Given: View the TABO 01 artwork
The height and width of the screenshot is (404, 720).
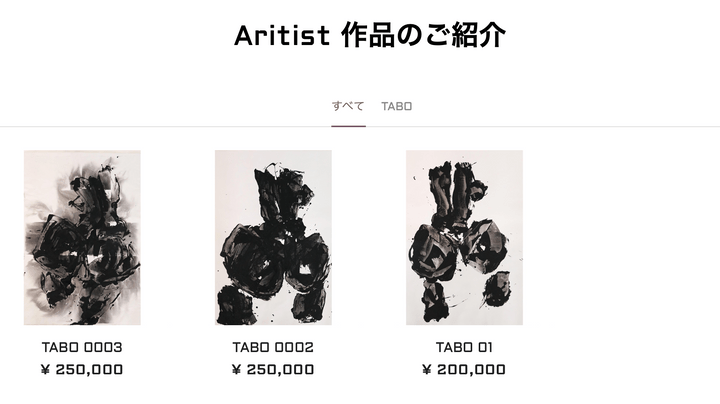Looking at the screenshot, I should 464,238.
